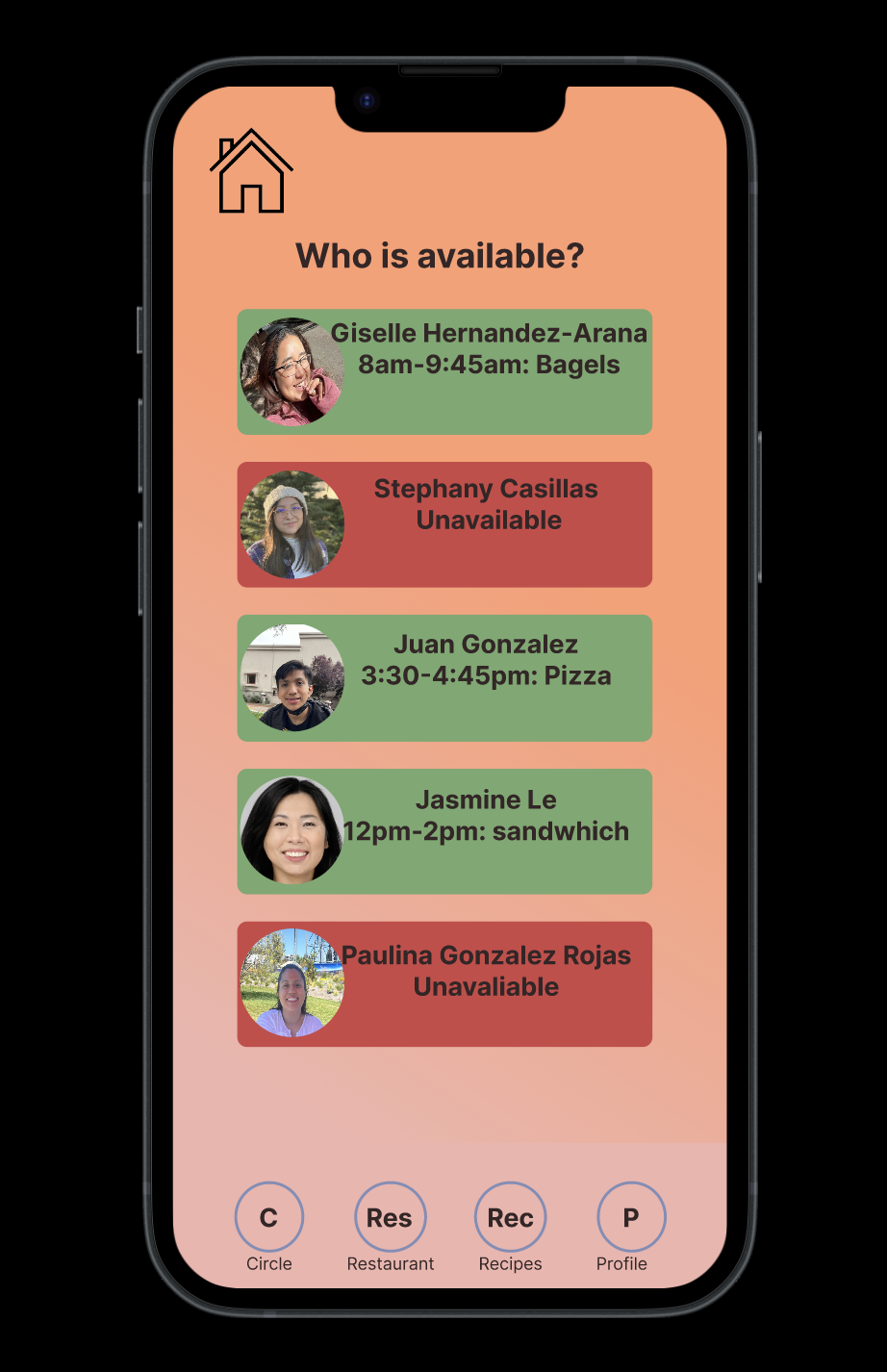The image size is (887, 1372).
Task: Open the Restaurant tab
Action: click(x=390, y=1217)
